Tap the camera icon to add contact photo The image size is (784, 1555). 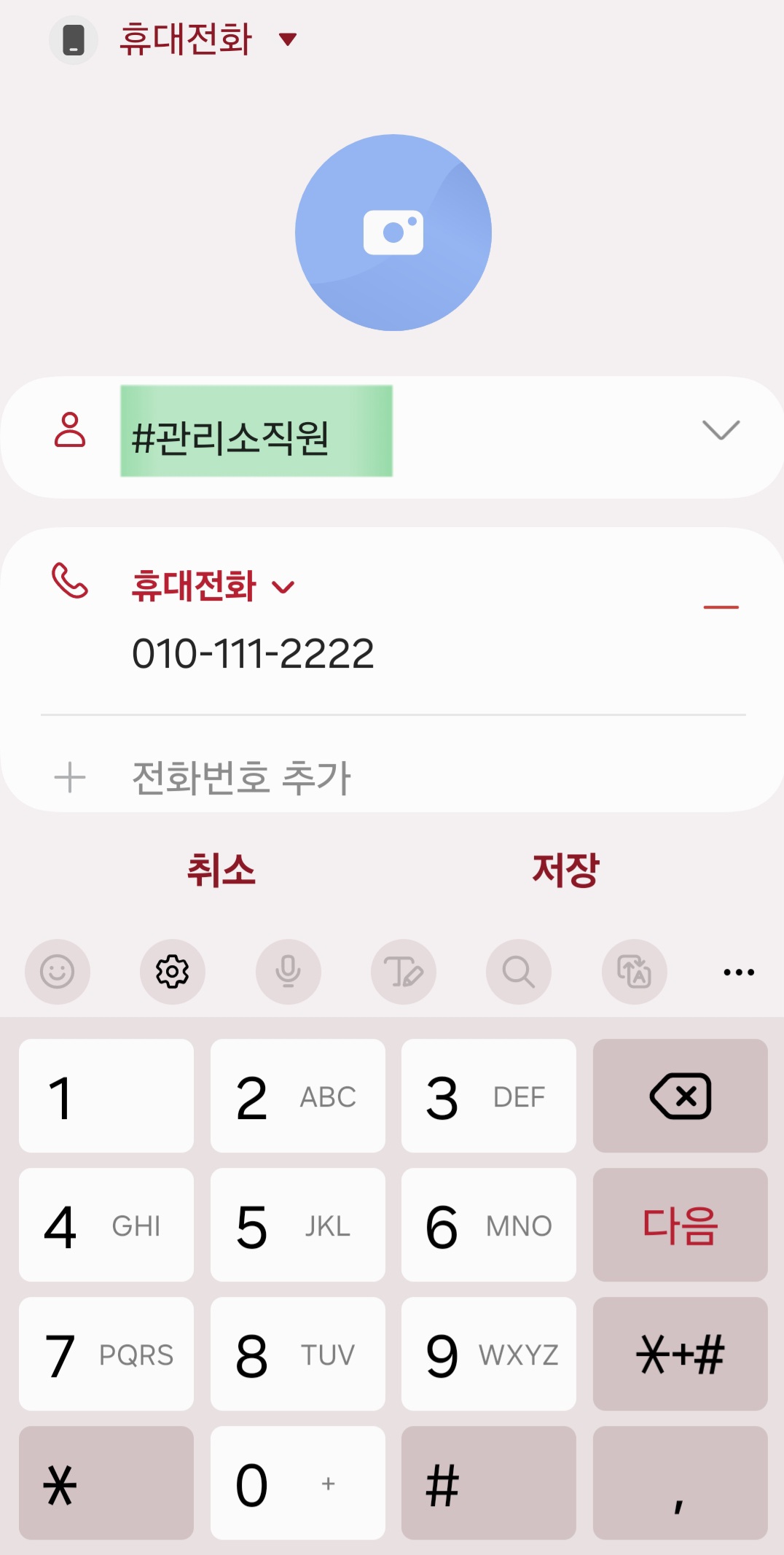393,231
